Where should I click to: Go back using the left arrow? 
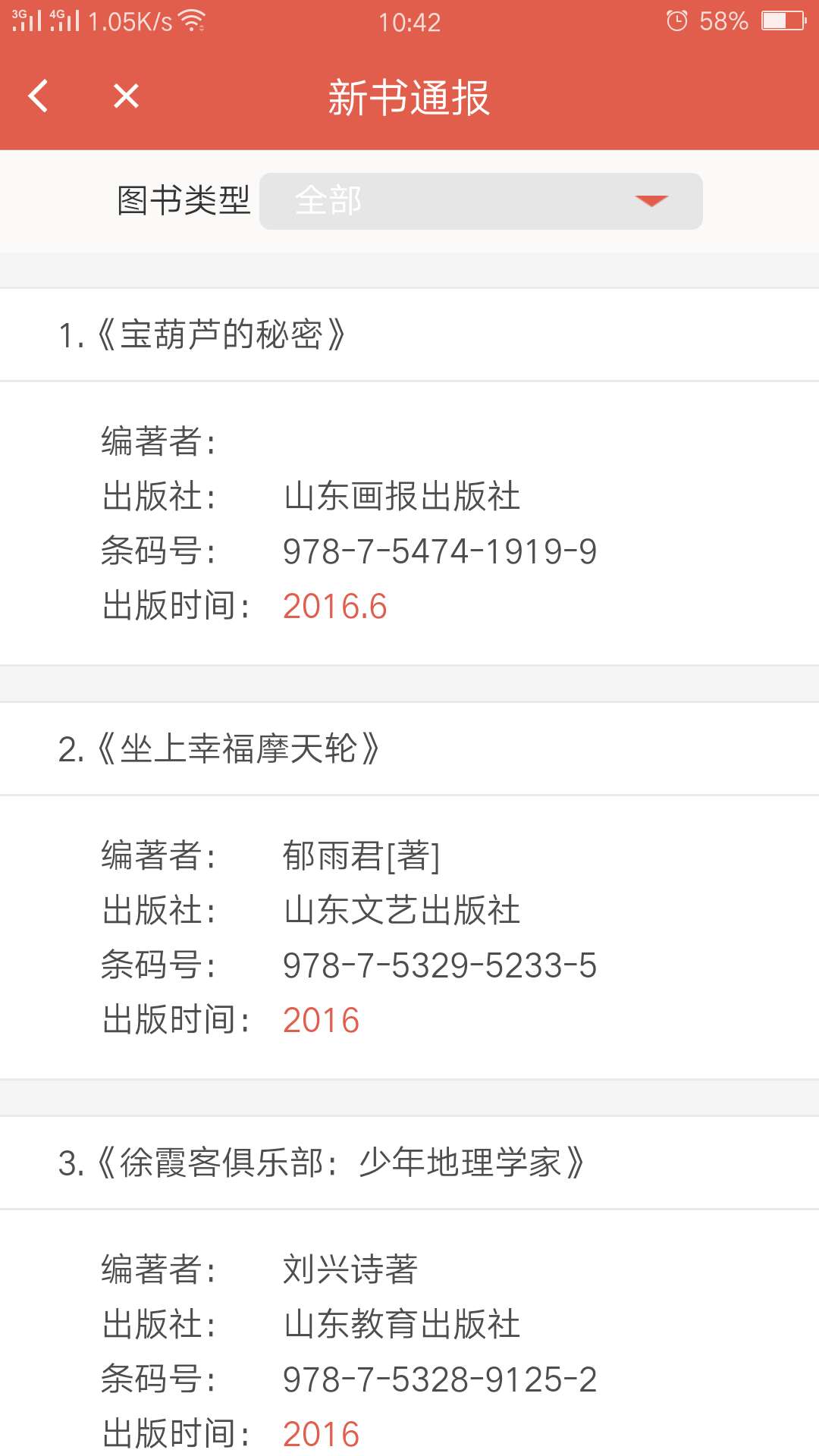coord(38,96)
